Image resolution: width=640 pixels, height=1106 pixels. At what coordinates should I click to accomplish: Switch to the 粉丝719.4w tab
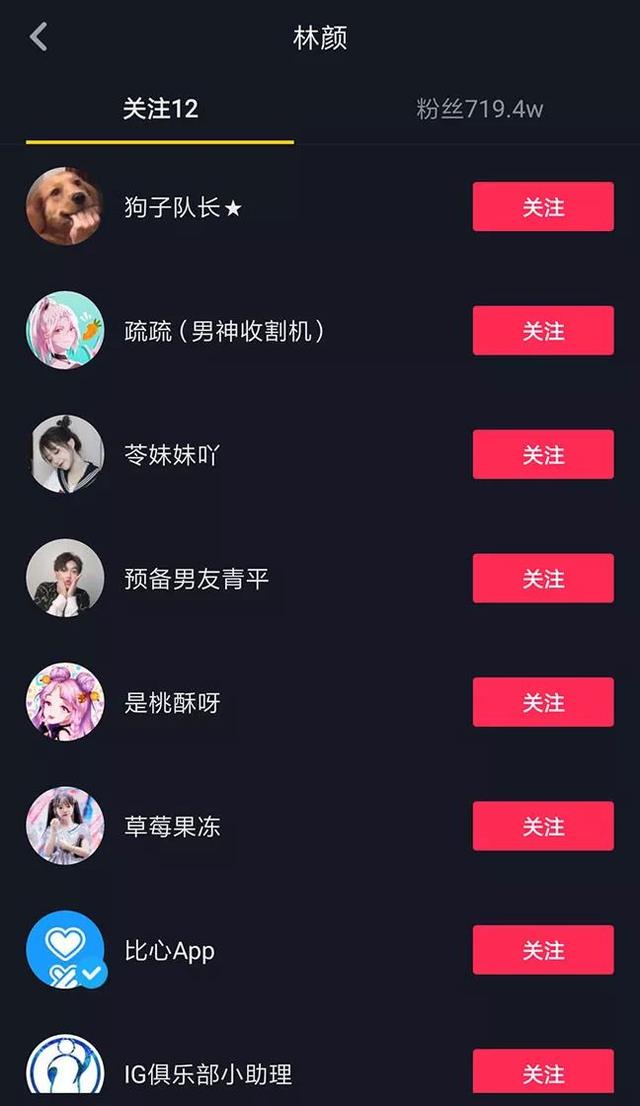[x=479, y=109]
